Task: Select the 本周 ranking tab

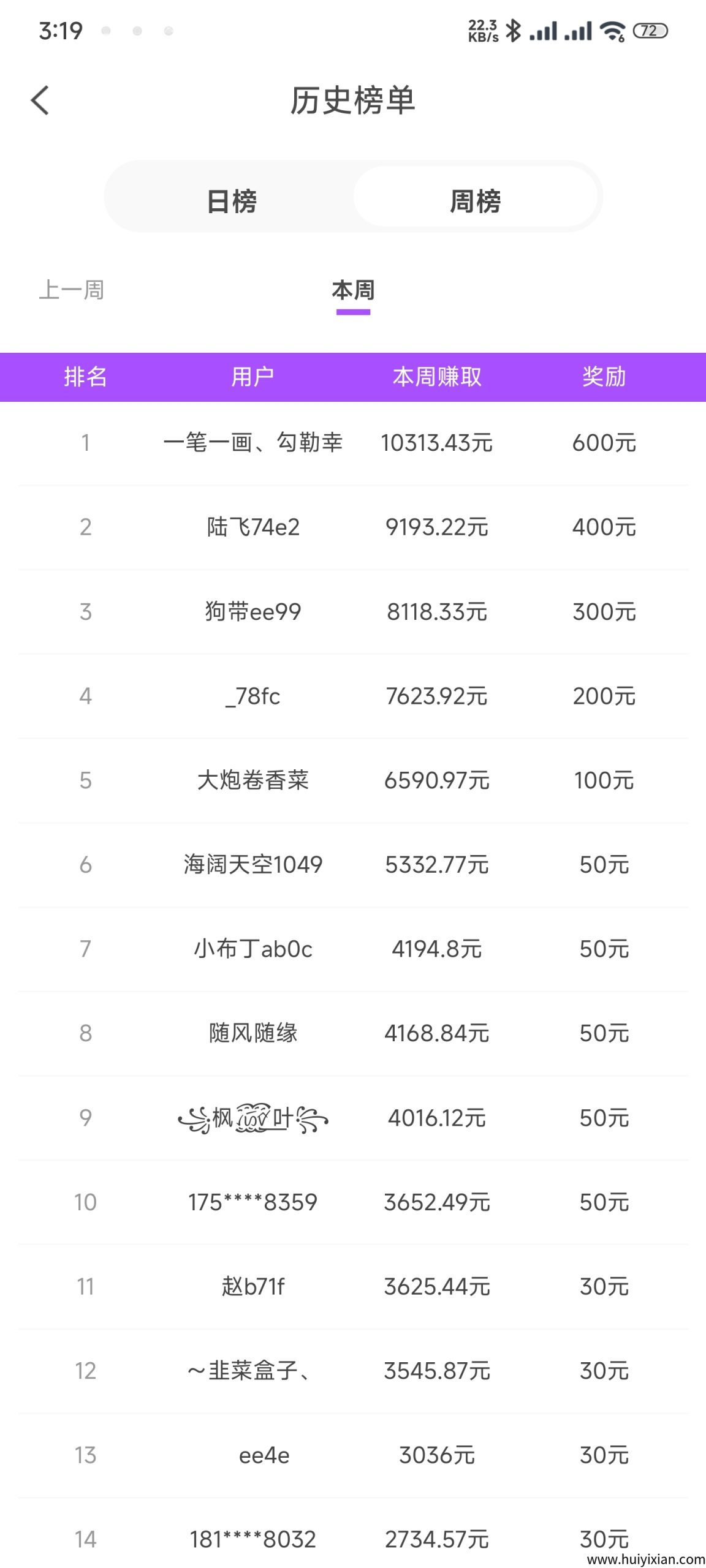Action: pyautogui.click(x=353, y=290)
